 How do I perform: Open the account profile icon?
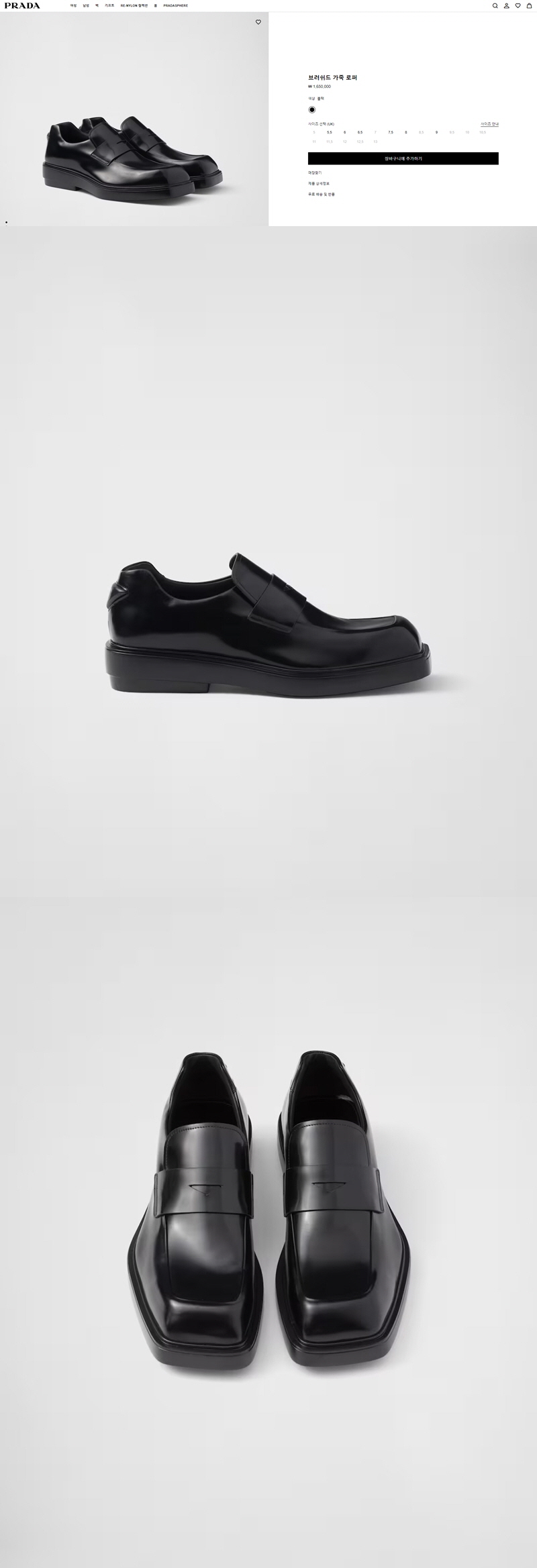[x=507, y=5]
